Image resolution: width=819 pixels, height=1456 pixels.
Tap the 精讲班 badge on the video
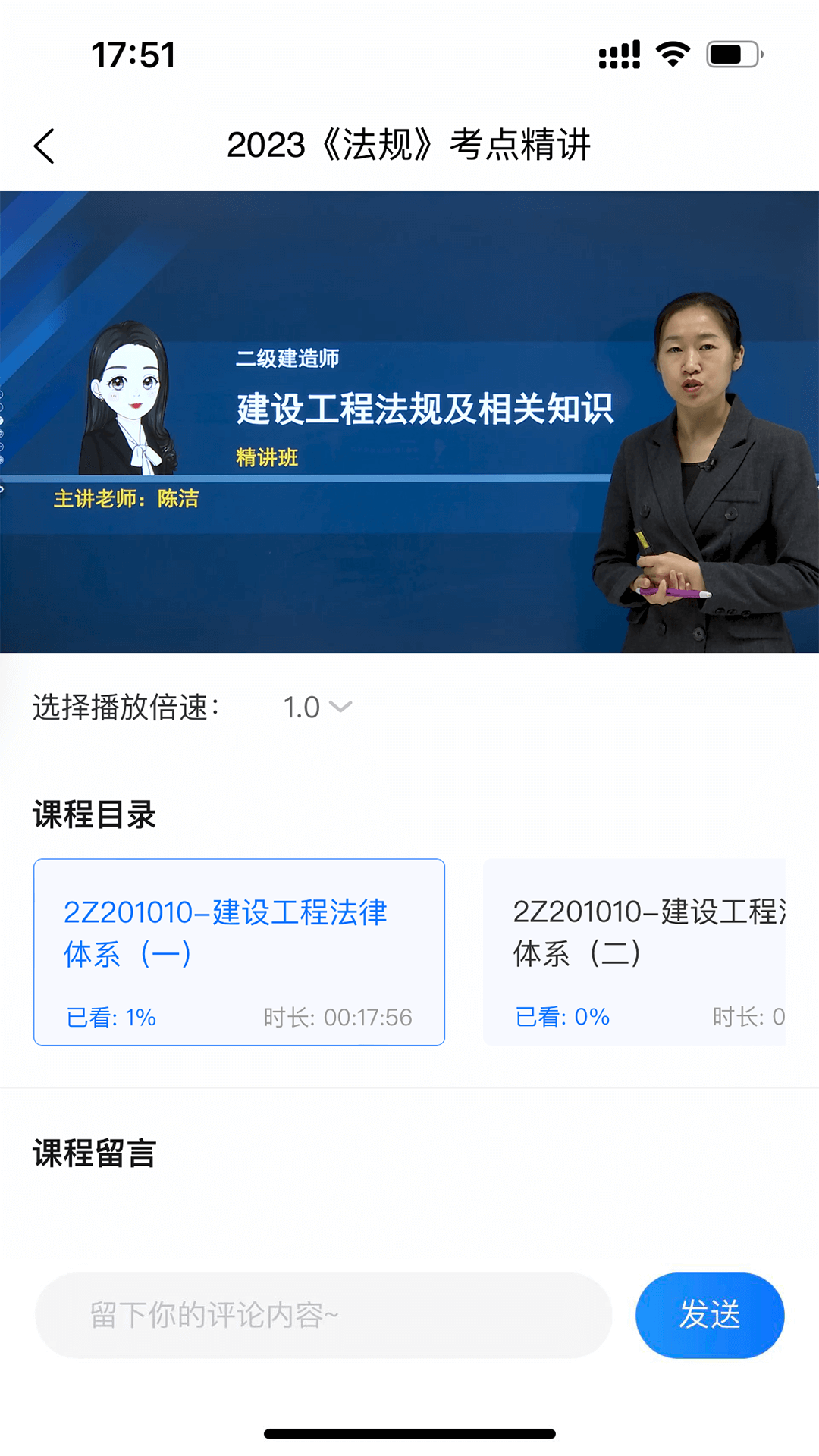pos(267,457)
